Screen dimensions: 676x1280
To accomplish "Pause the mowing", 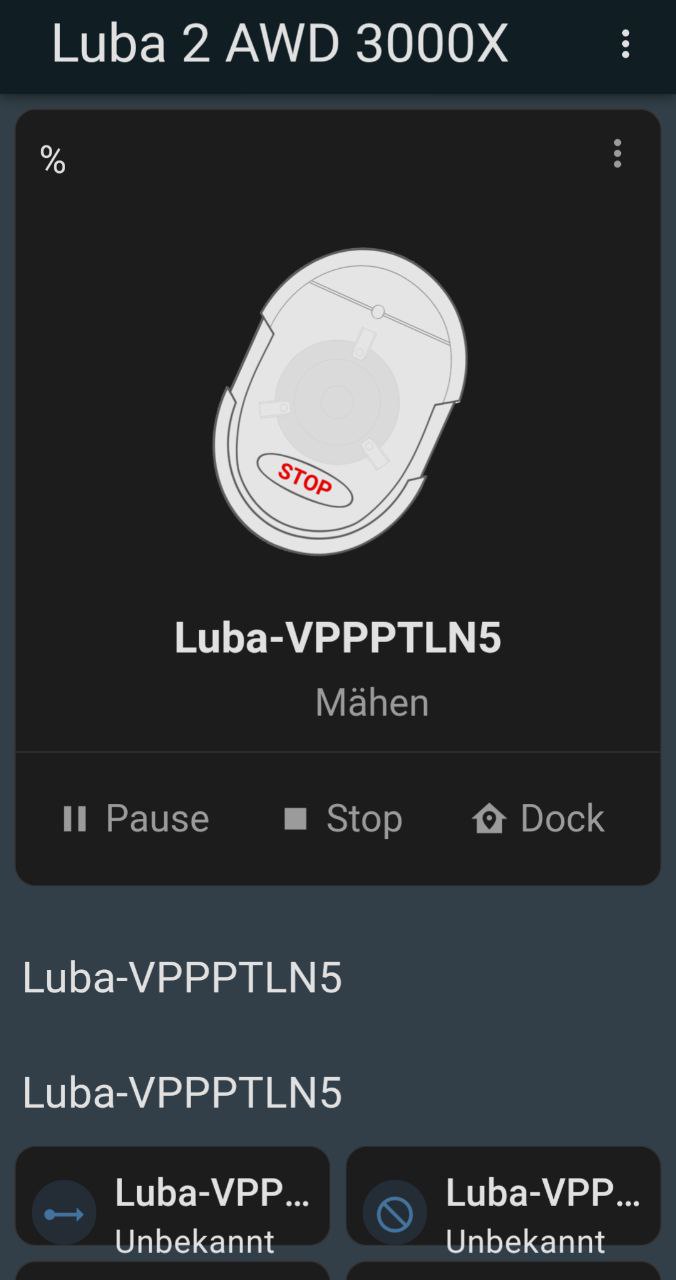I will tap(135, 818).
